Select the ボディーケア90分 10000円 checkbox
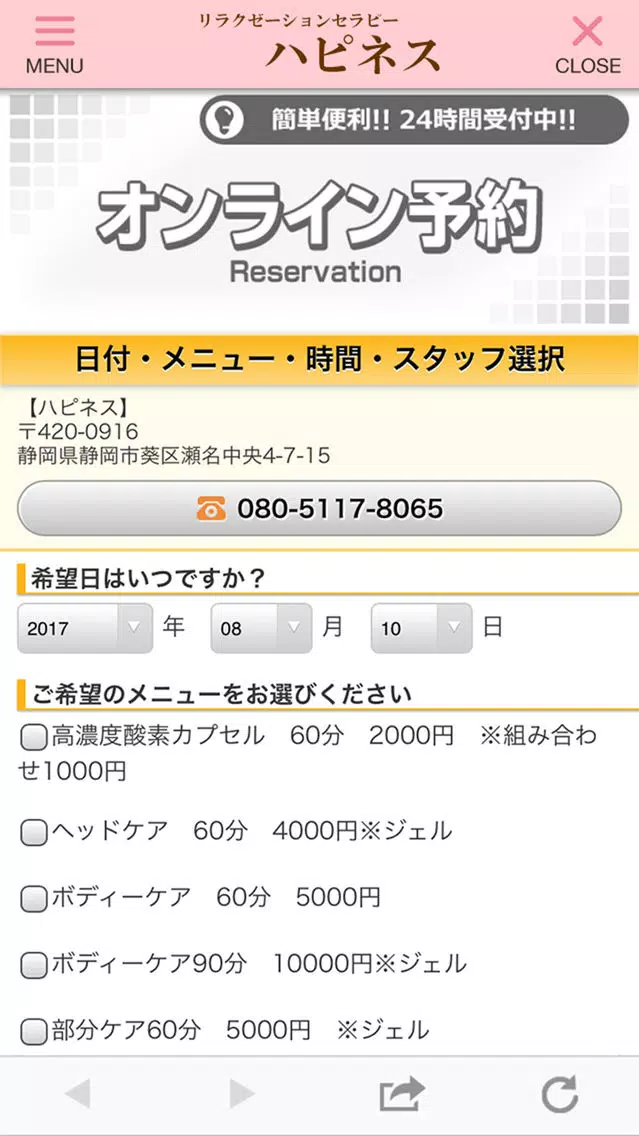The width and height of the screenshot is (639, 1136). 33,966
